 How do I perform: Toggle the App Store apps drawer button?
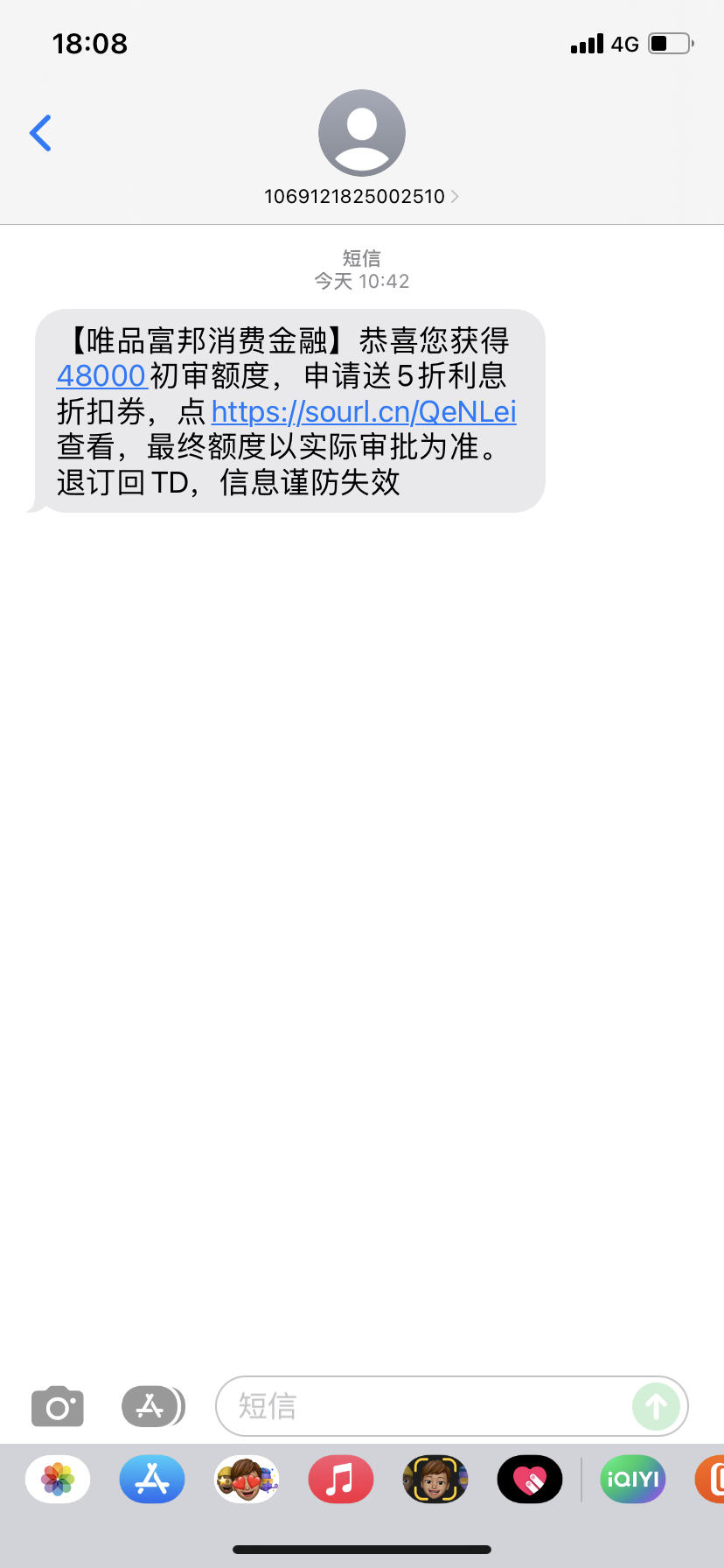(152, 1407)
